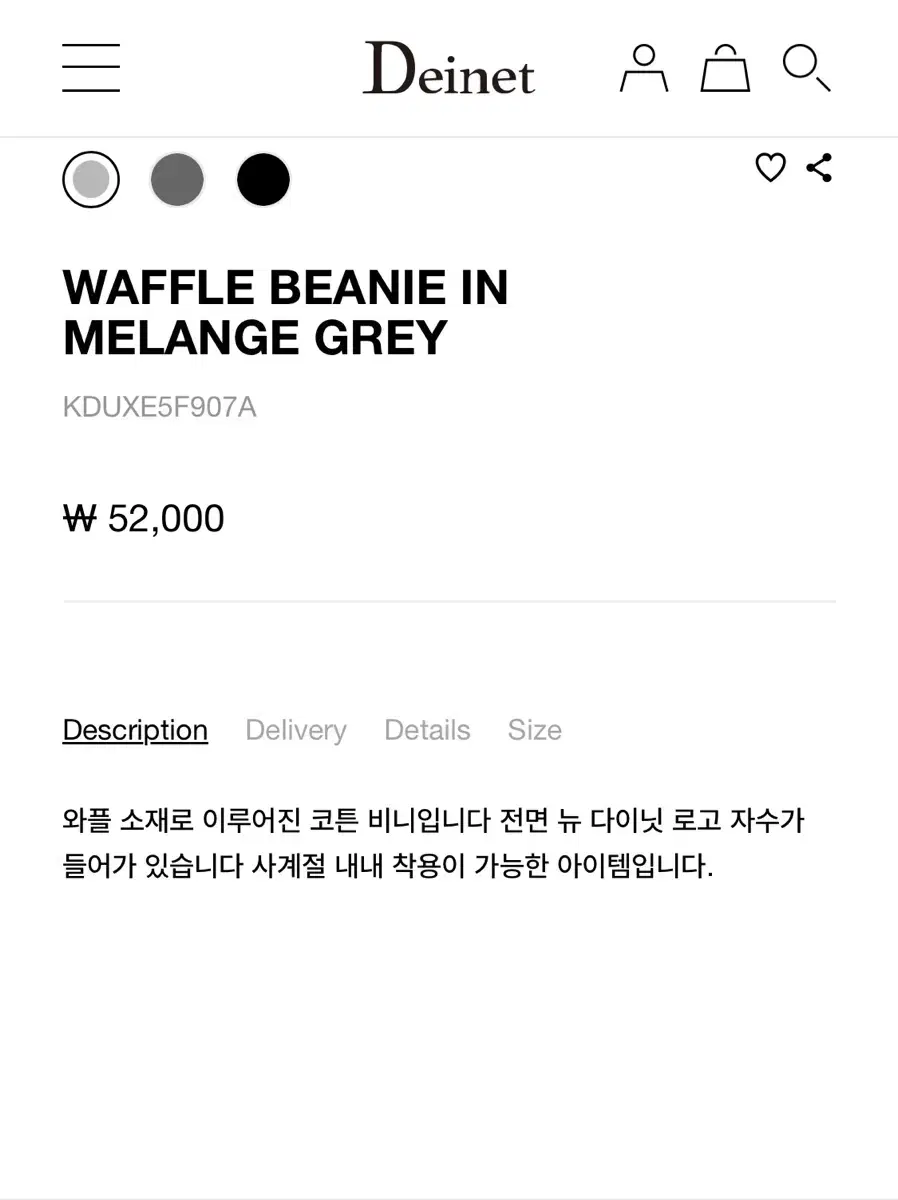Click the Deinet logo

pos(449,68)
